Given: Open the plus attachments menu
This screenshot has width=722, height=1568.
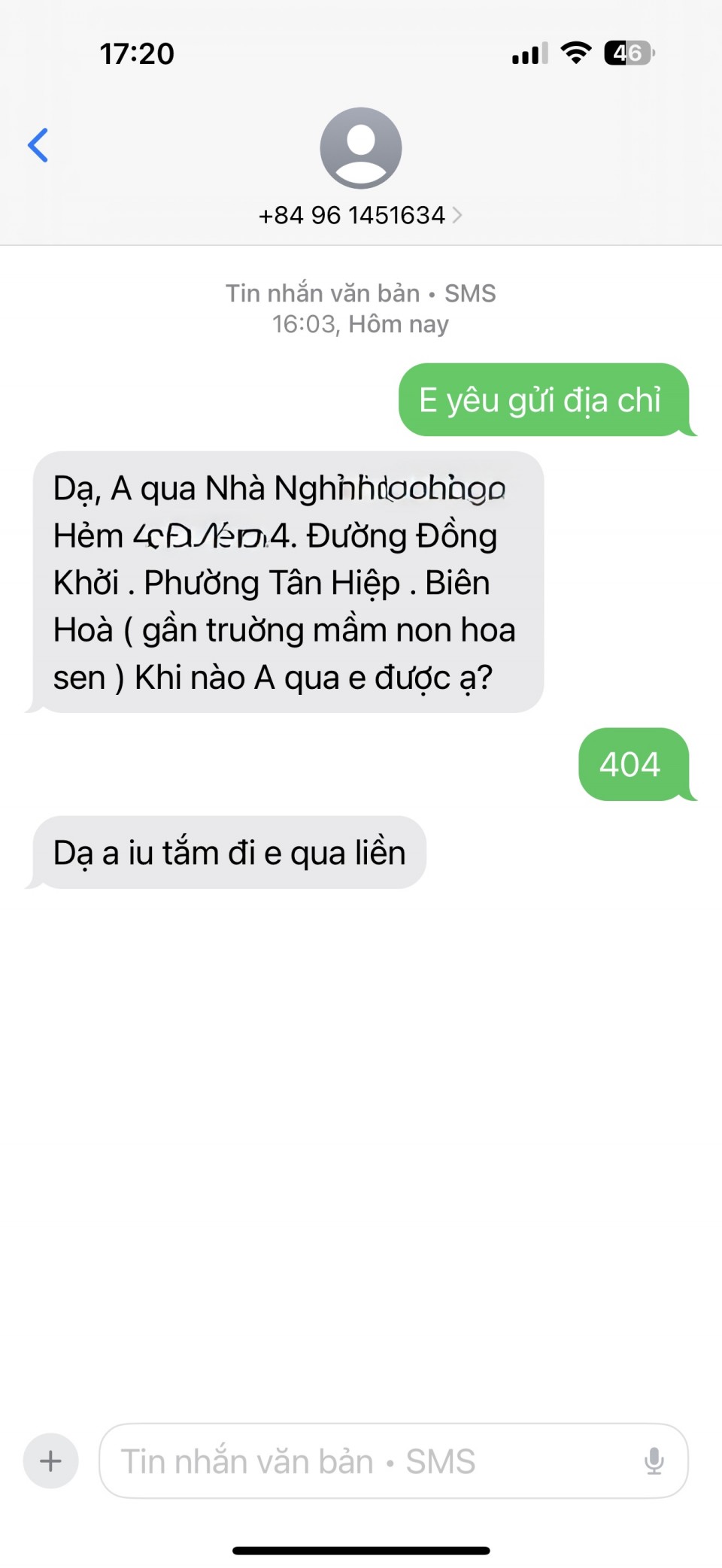Looking at the screenshot, I should pos(50,1461).
